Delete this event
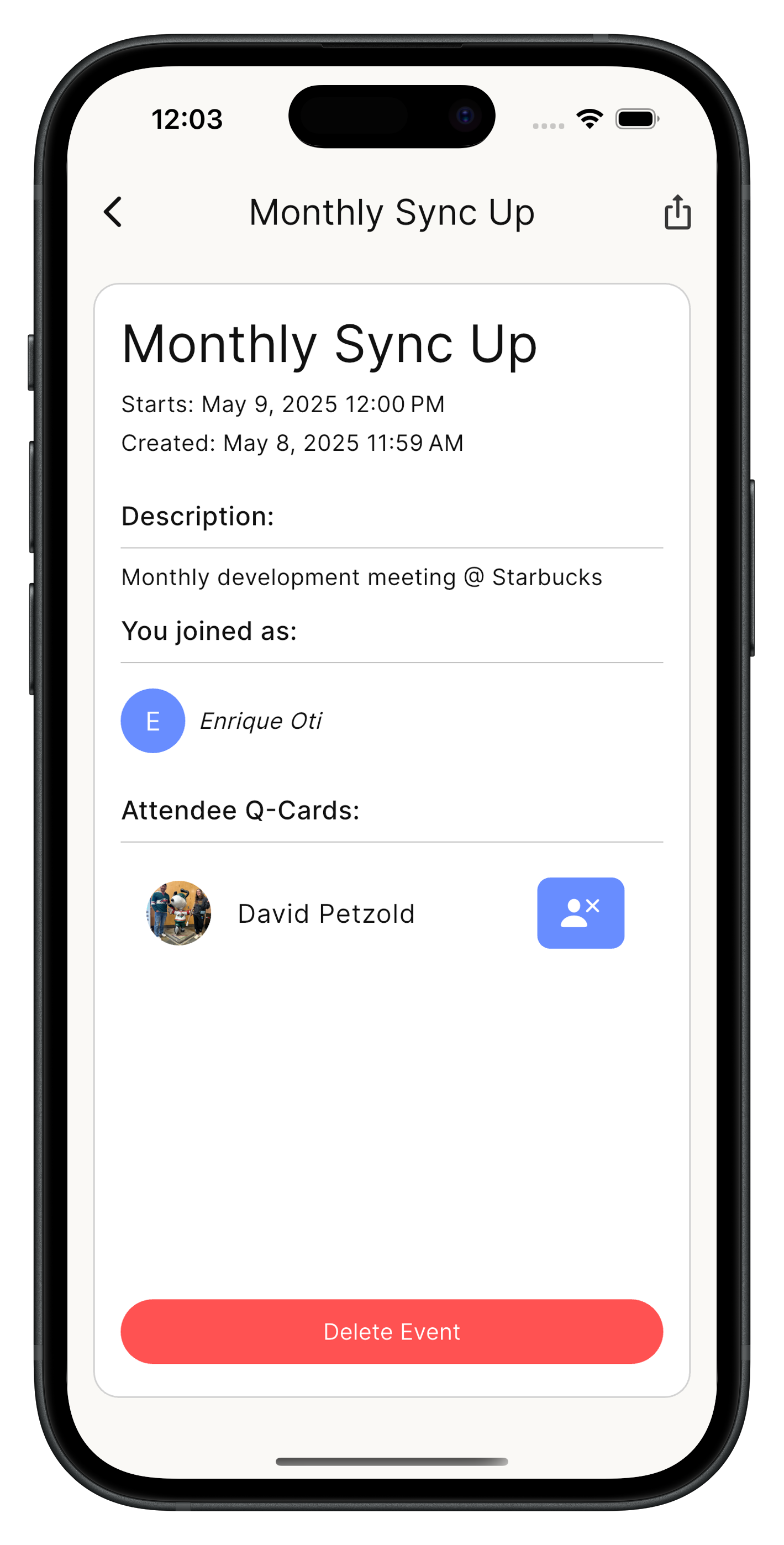 tap(392, 1332)
